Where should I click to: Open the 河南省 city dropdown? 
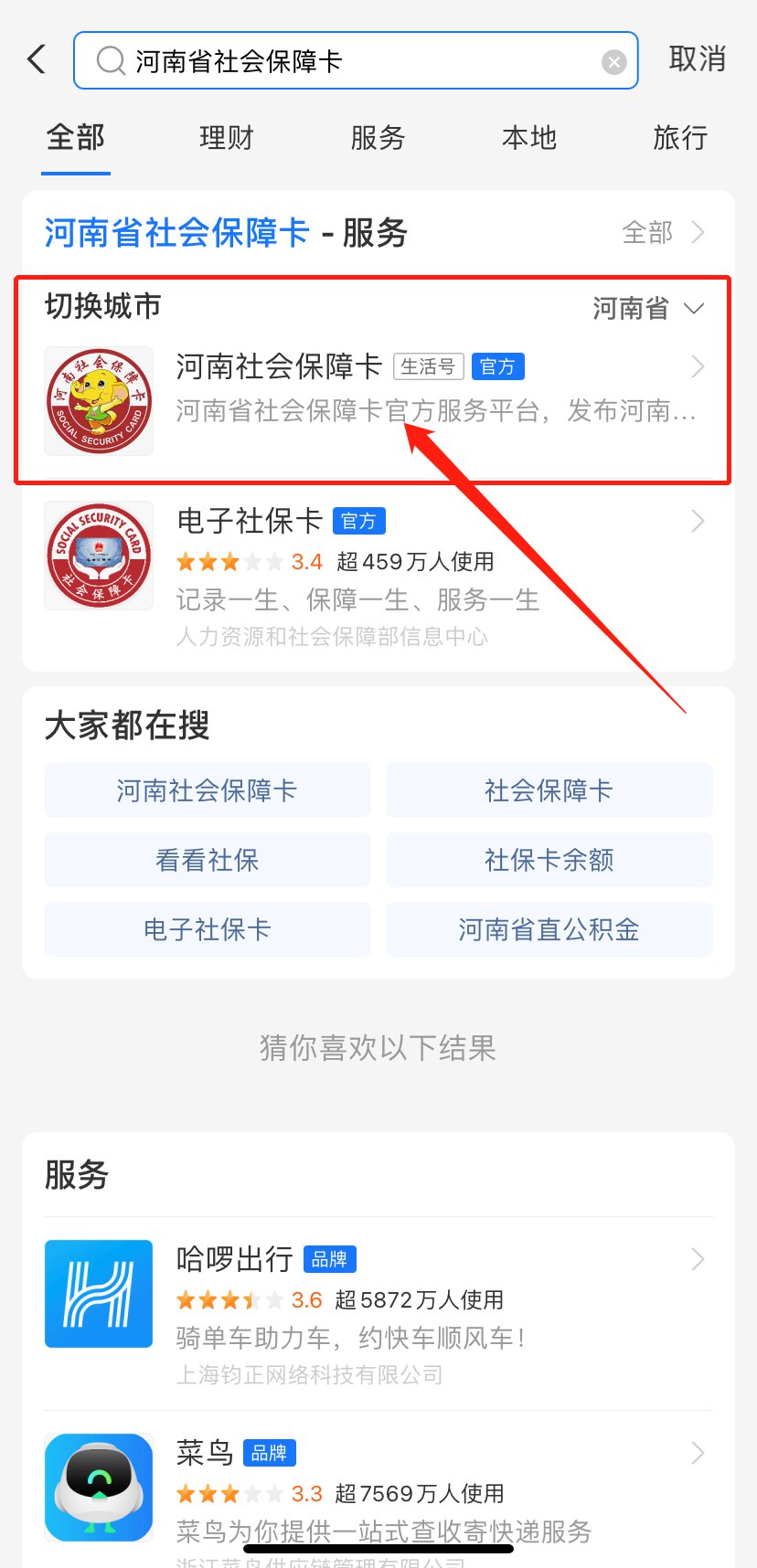pyautogui.click(x=647, y=309)
